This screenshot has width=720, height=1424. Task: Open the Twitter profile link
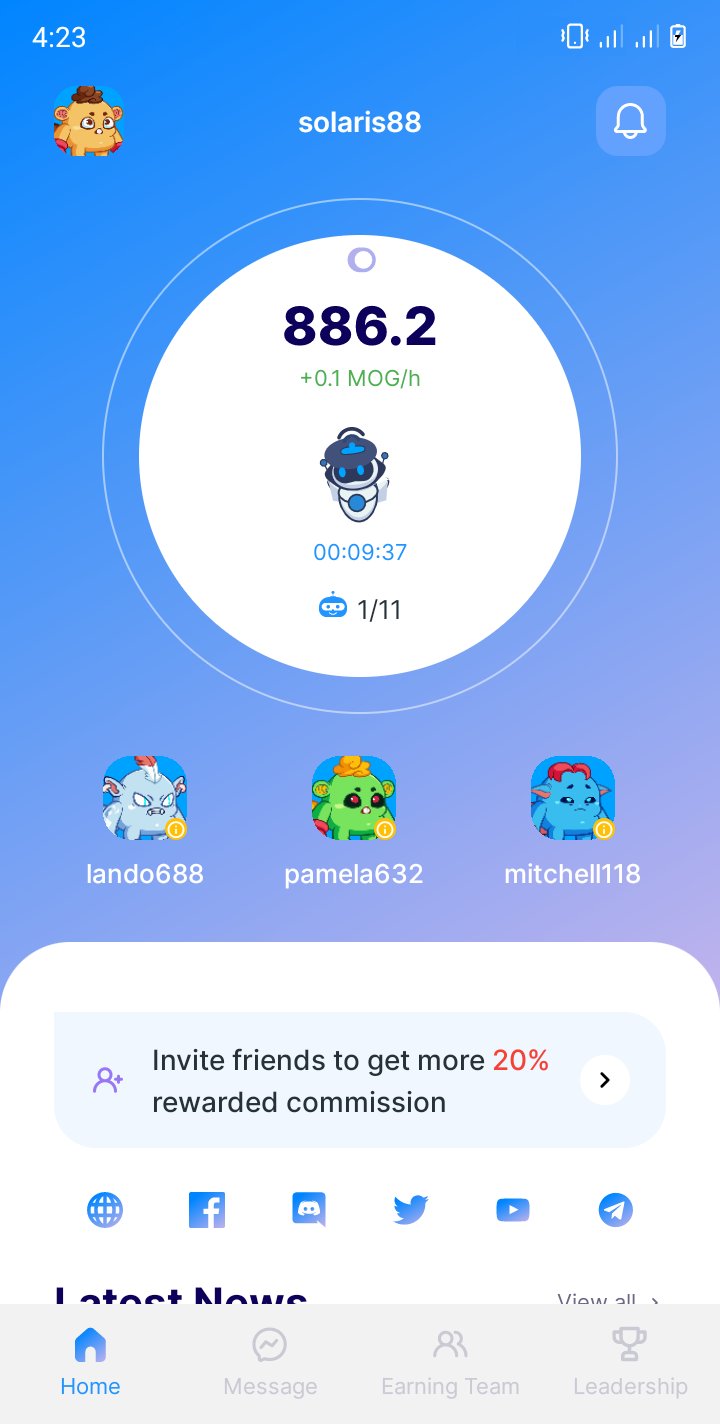411,1210
